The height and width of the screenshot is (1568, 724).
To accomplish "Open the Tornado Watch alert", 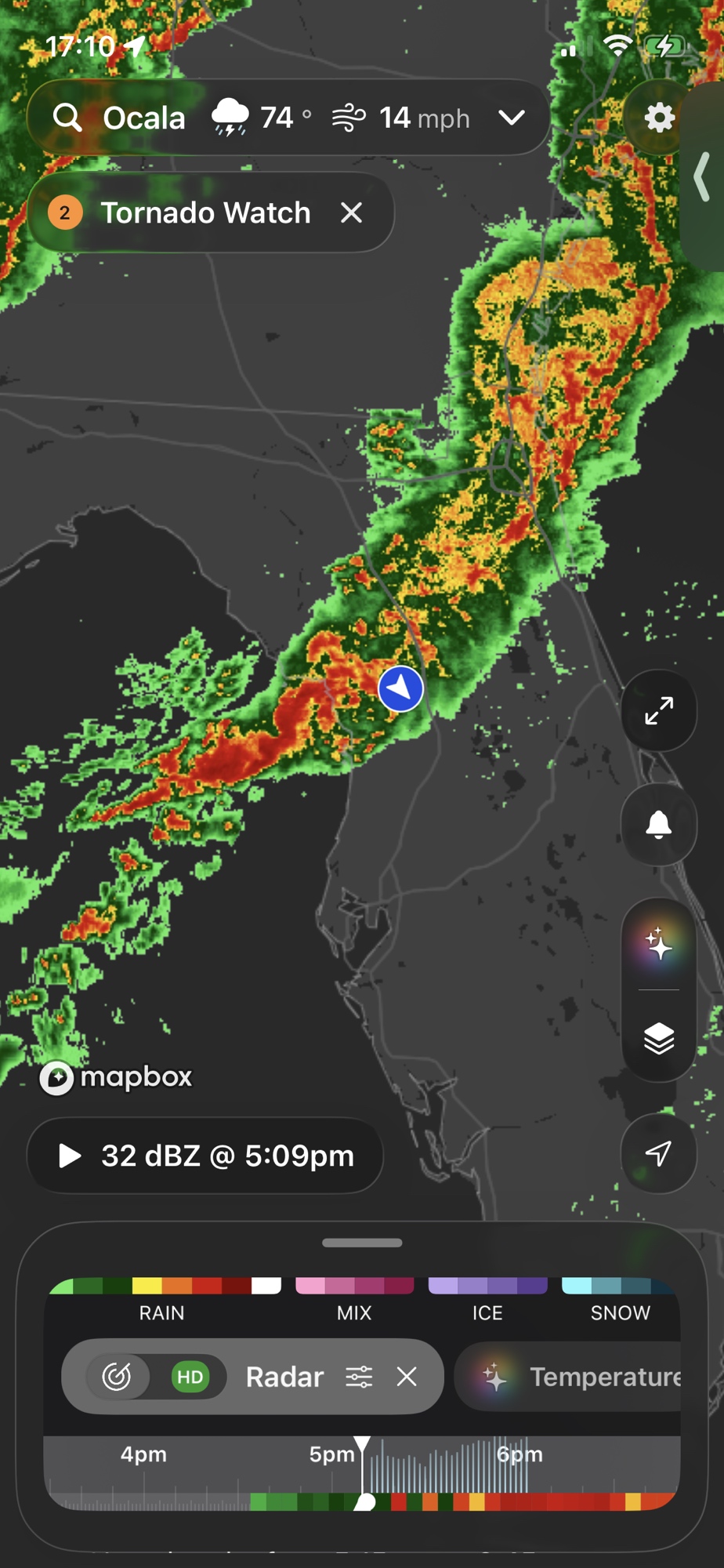I will pos(205,212).
